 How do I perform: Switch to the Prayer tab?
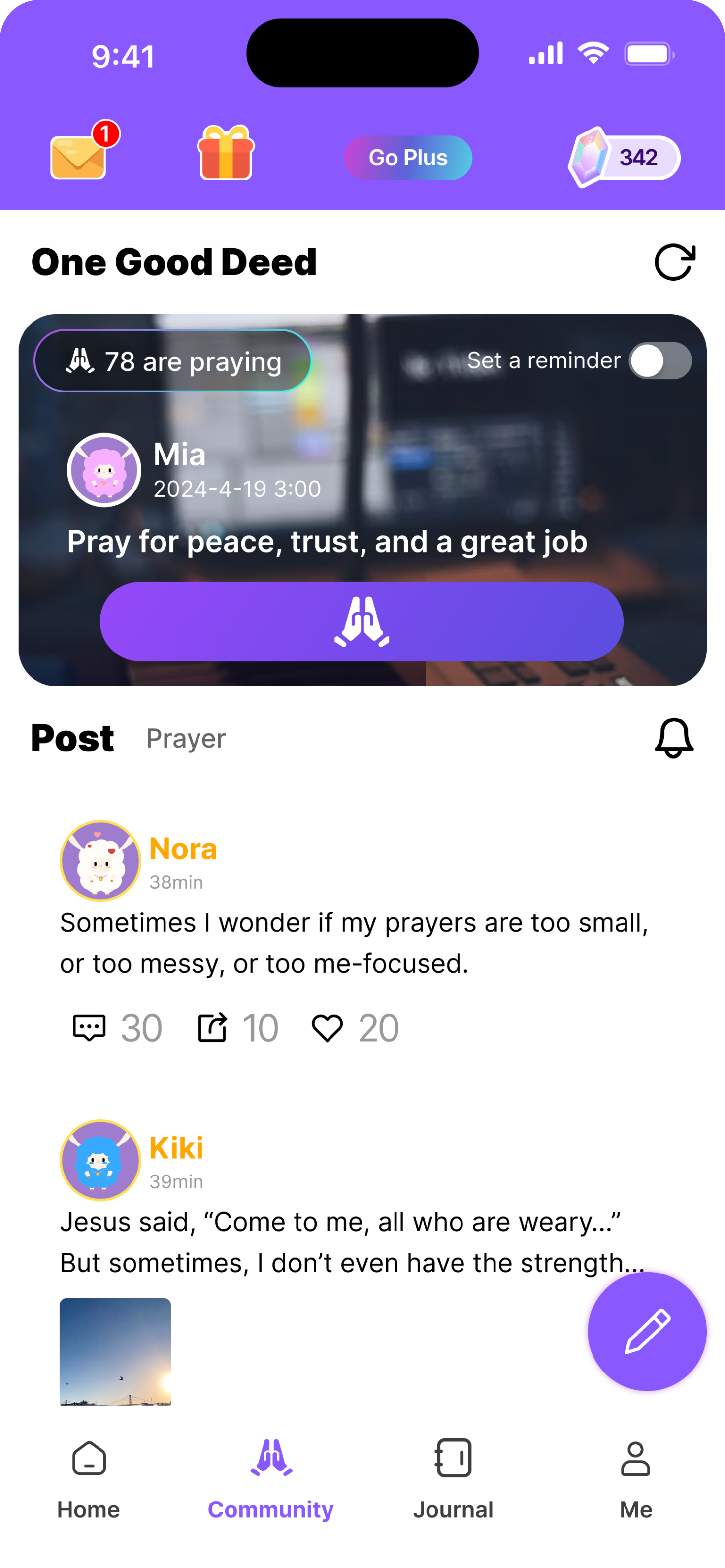click(x=186, y=738)
